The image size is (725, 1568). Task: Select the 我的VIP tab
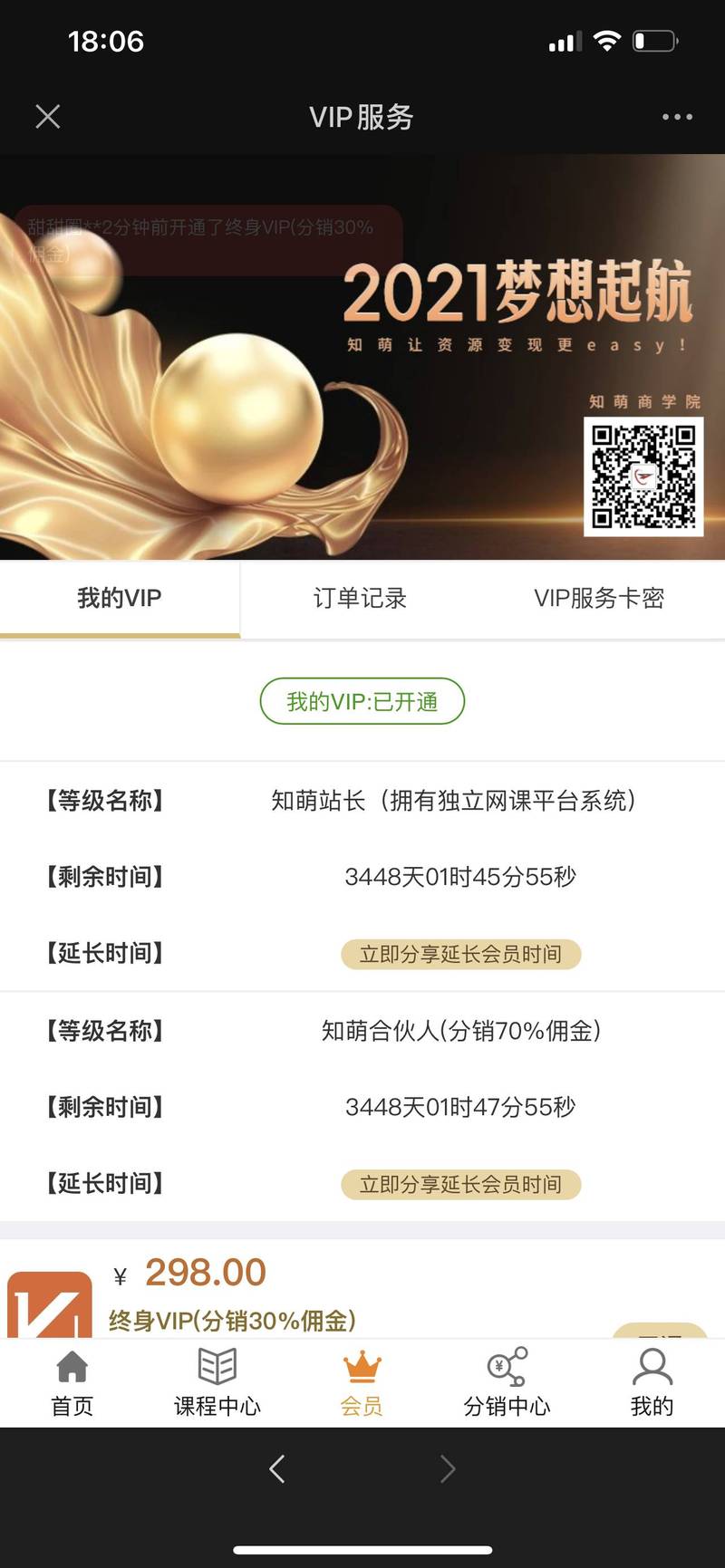[x=120, y=598]
